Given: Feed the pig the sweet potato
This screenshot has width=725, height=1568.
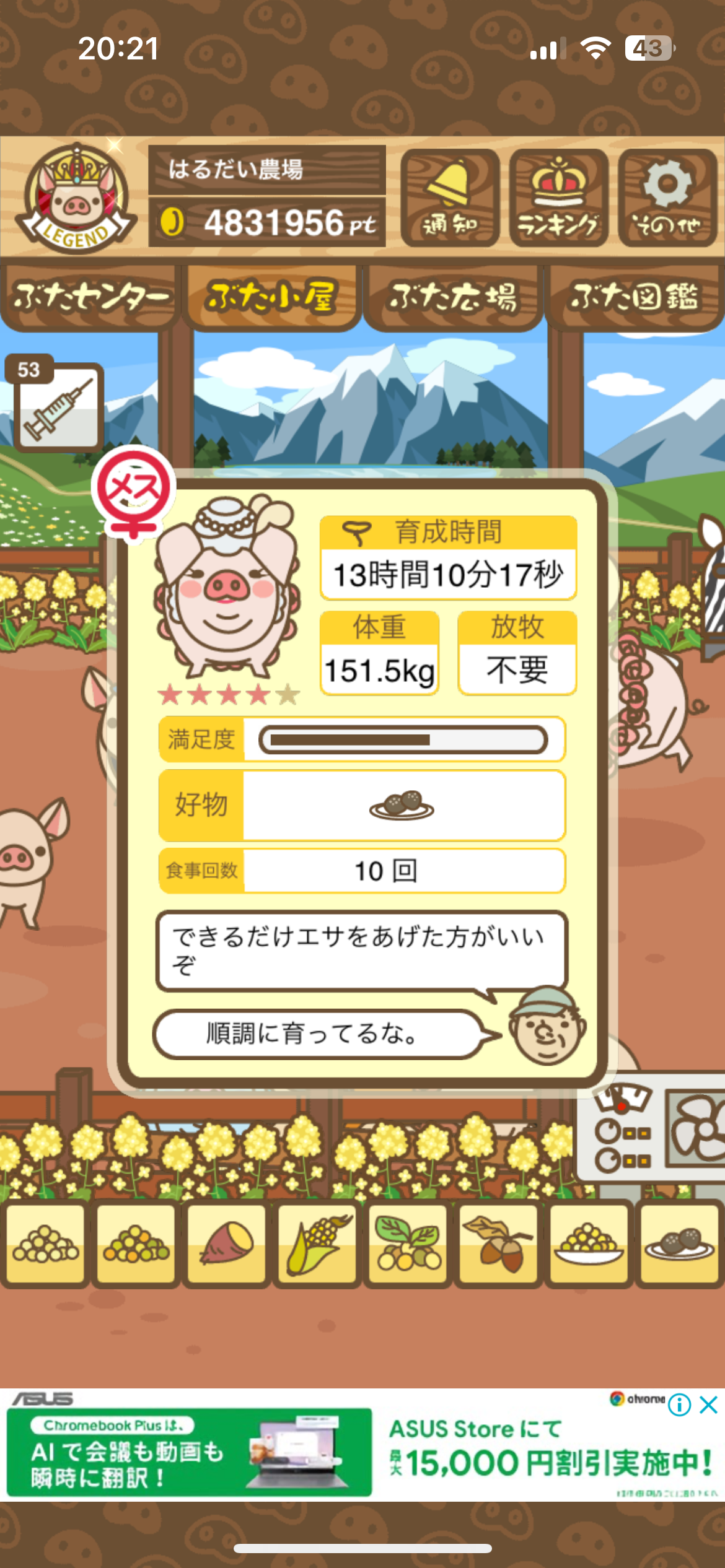Looking at the screenshot, I should pyautogui.click(x=226, y=1244).
